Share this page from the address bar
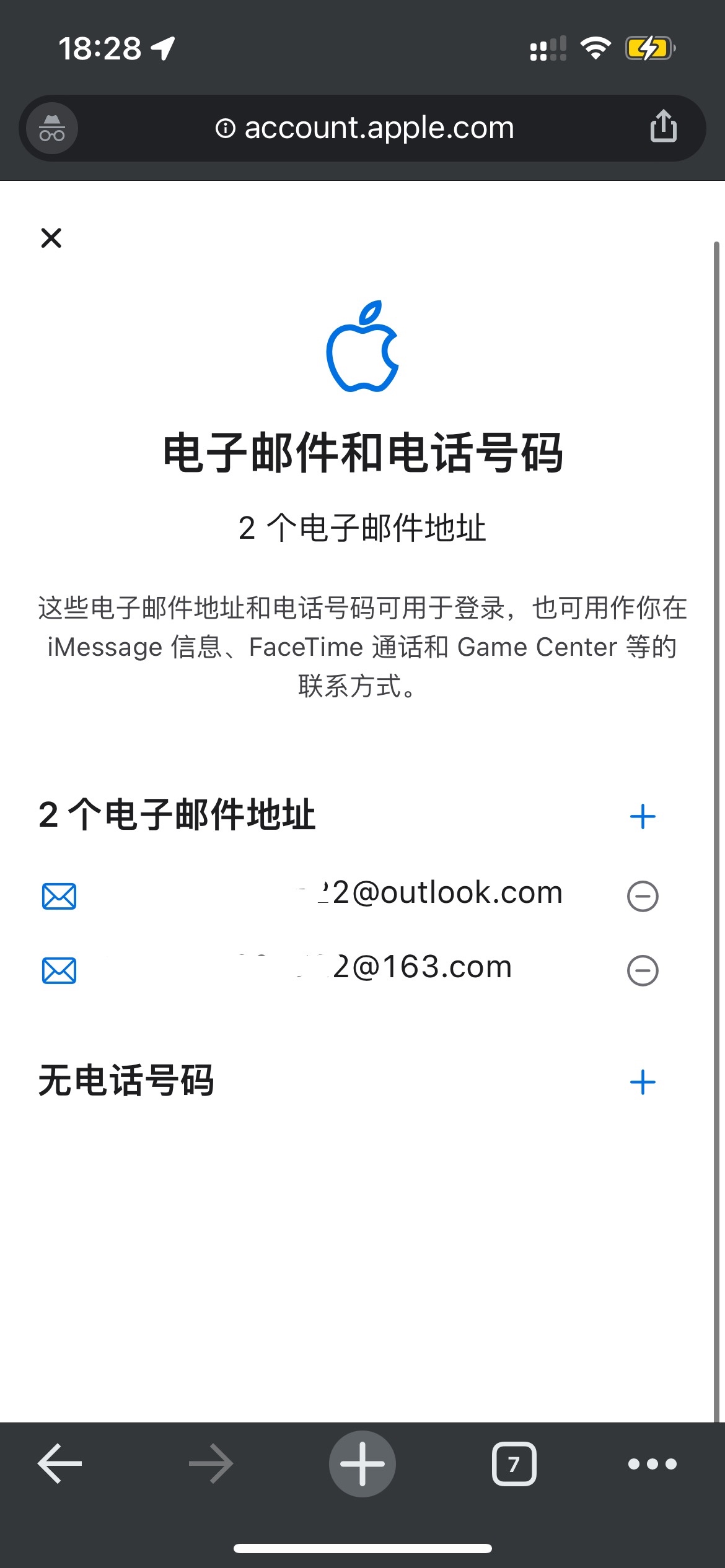 (x=663, y=126)
